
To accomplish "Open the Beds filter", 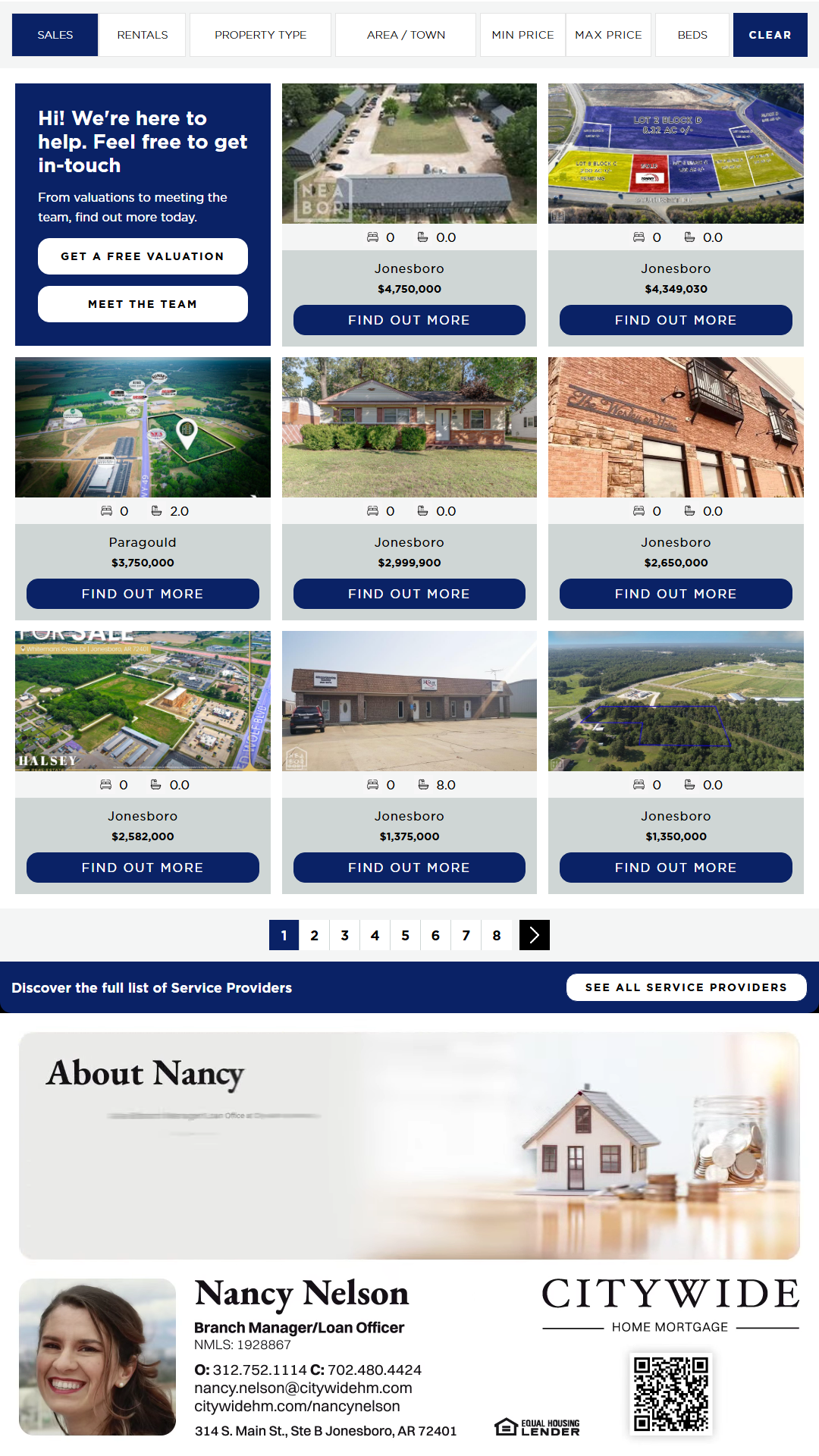I will [x=692, y=35].
